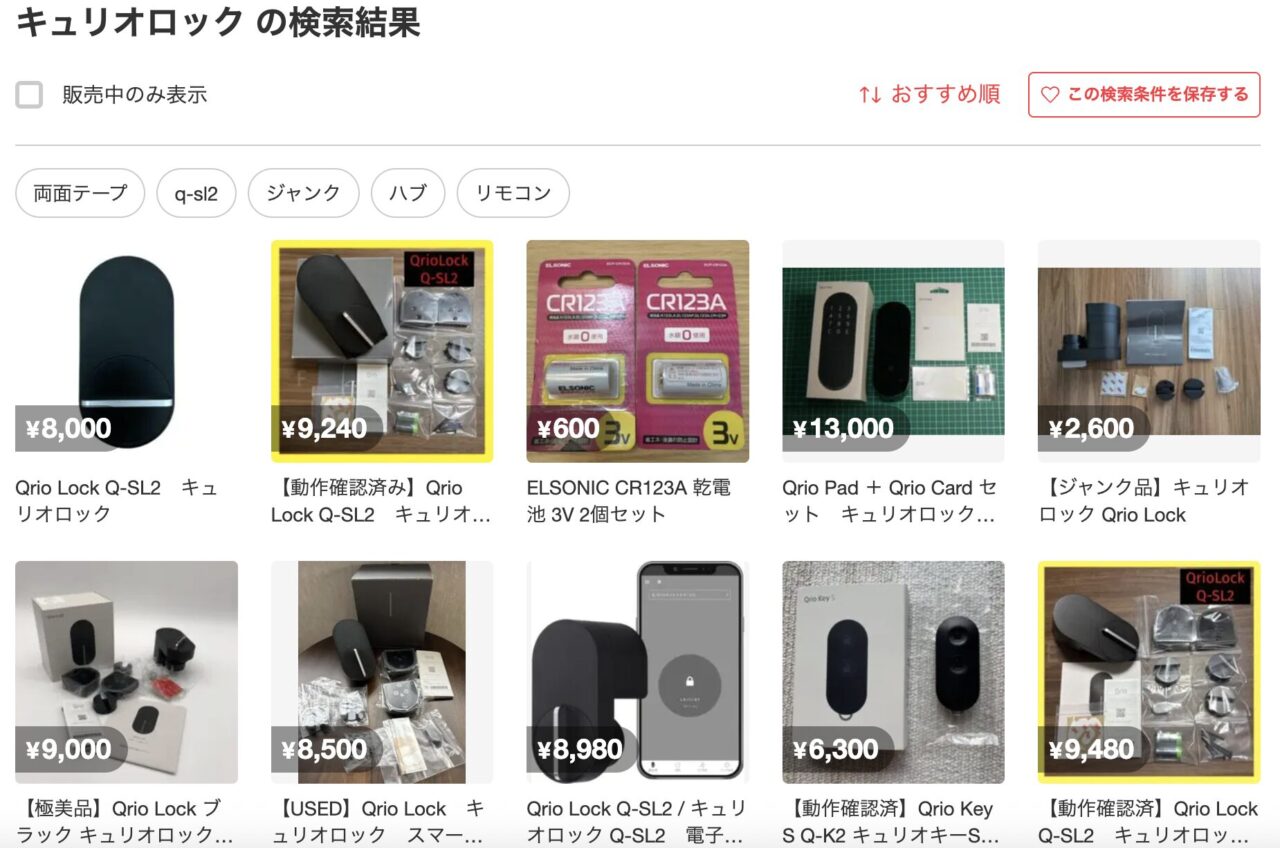Apply the リモコン chip
This screenshot has height=848, width=1280.
(x=512, y=193)
